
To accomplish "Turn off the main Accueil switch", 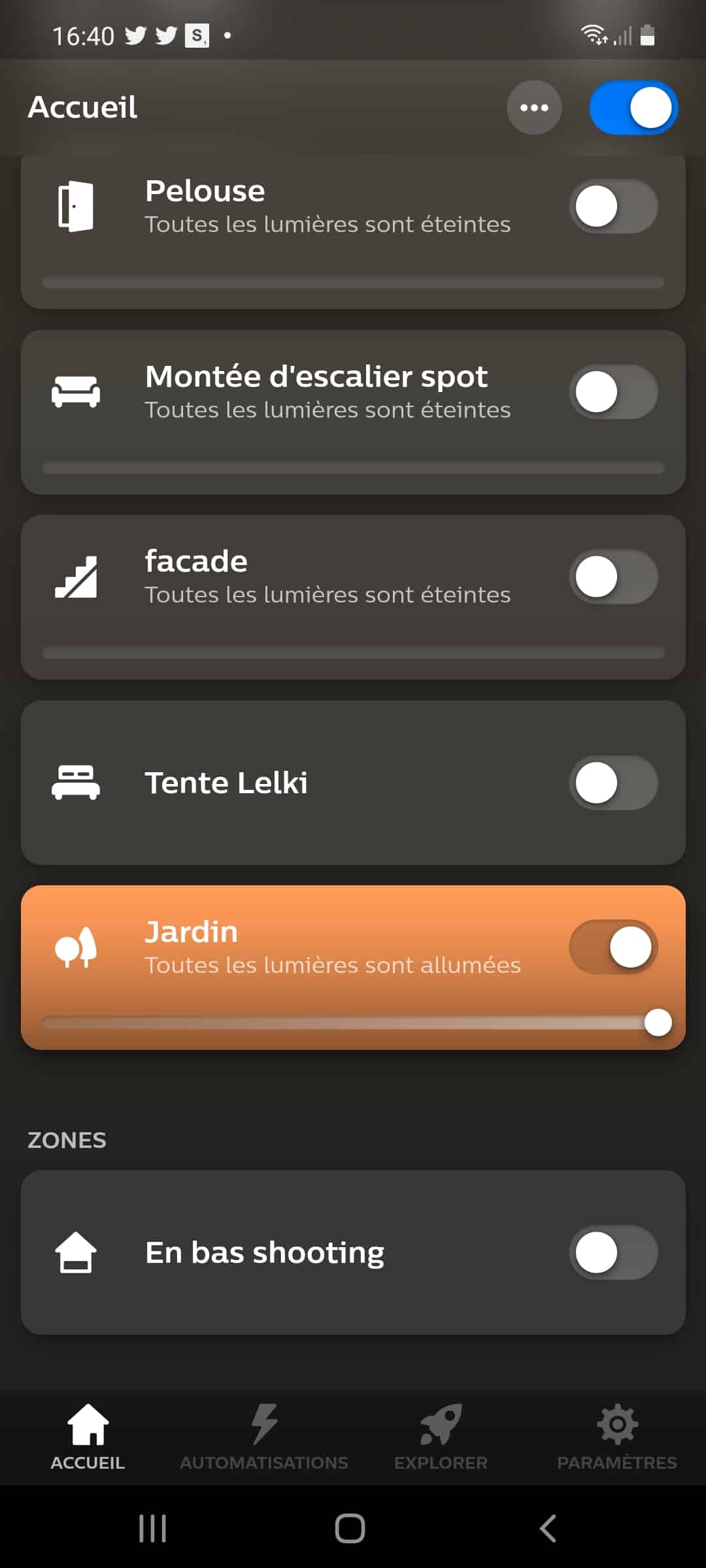I will click(x=633, y=108).
